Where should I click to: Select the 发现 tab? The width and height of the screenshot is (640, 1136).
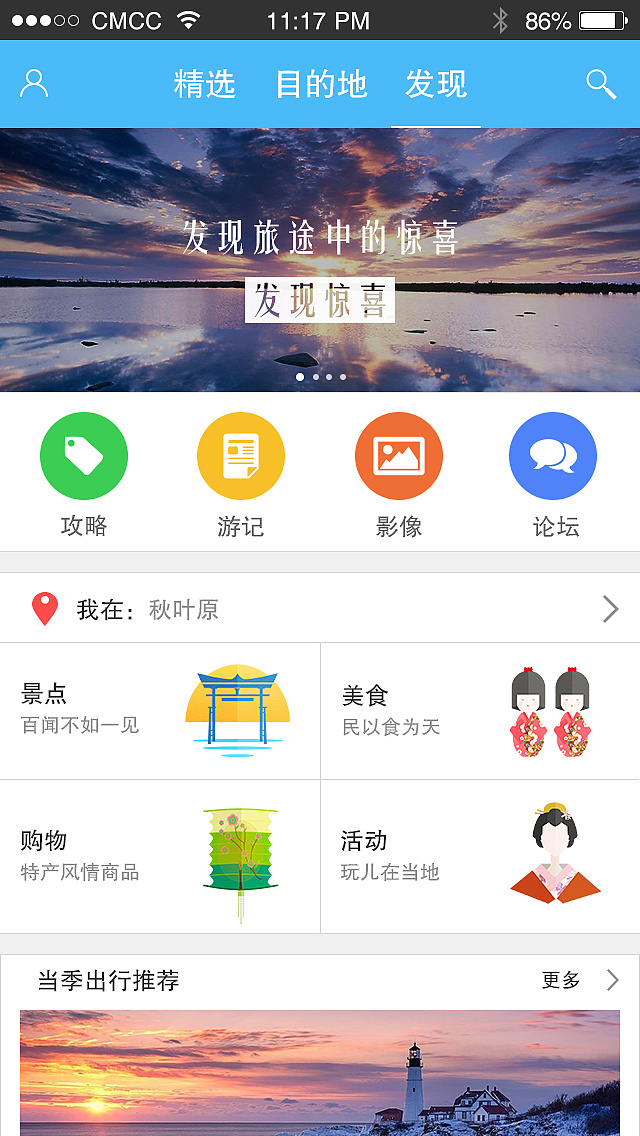pyautogui.click(x=436, y=84)
